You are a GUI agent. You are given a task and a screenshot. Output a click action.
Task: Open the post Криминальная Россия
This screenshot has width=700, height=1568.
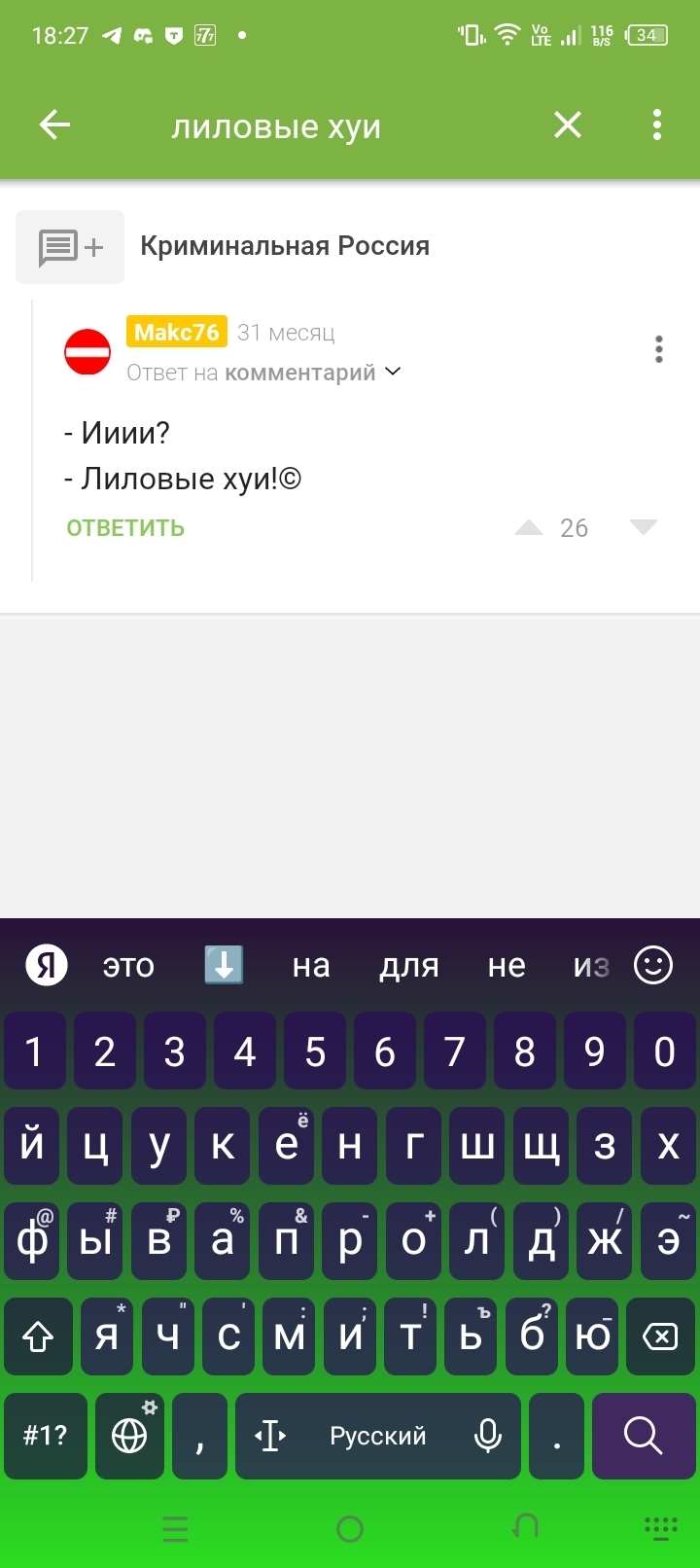285,246
